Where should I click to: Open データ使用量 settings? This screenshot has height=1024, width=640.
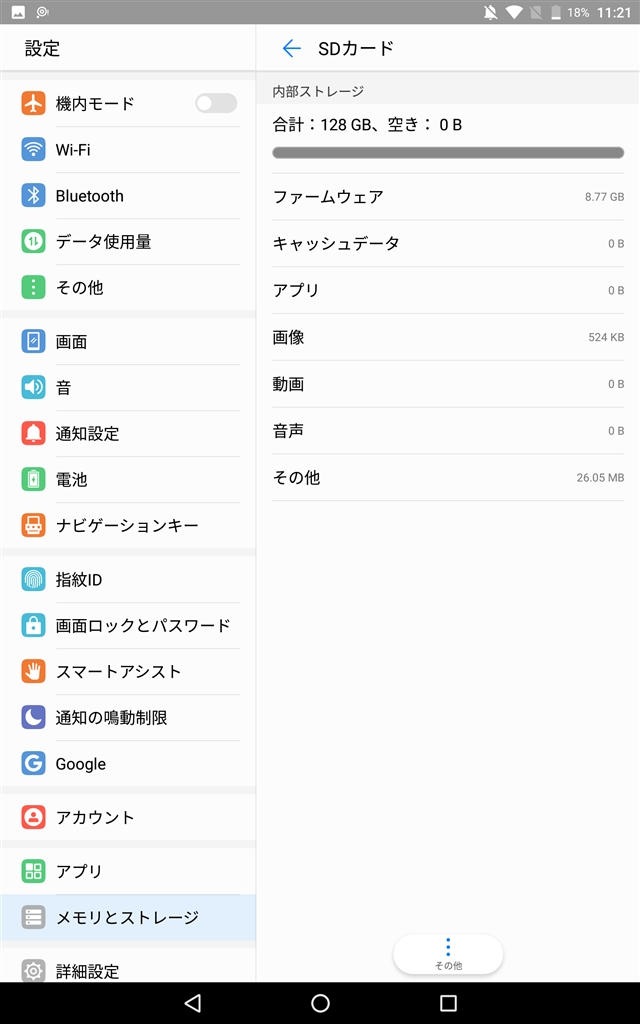[128, 242]
